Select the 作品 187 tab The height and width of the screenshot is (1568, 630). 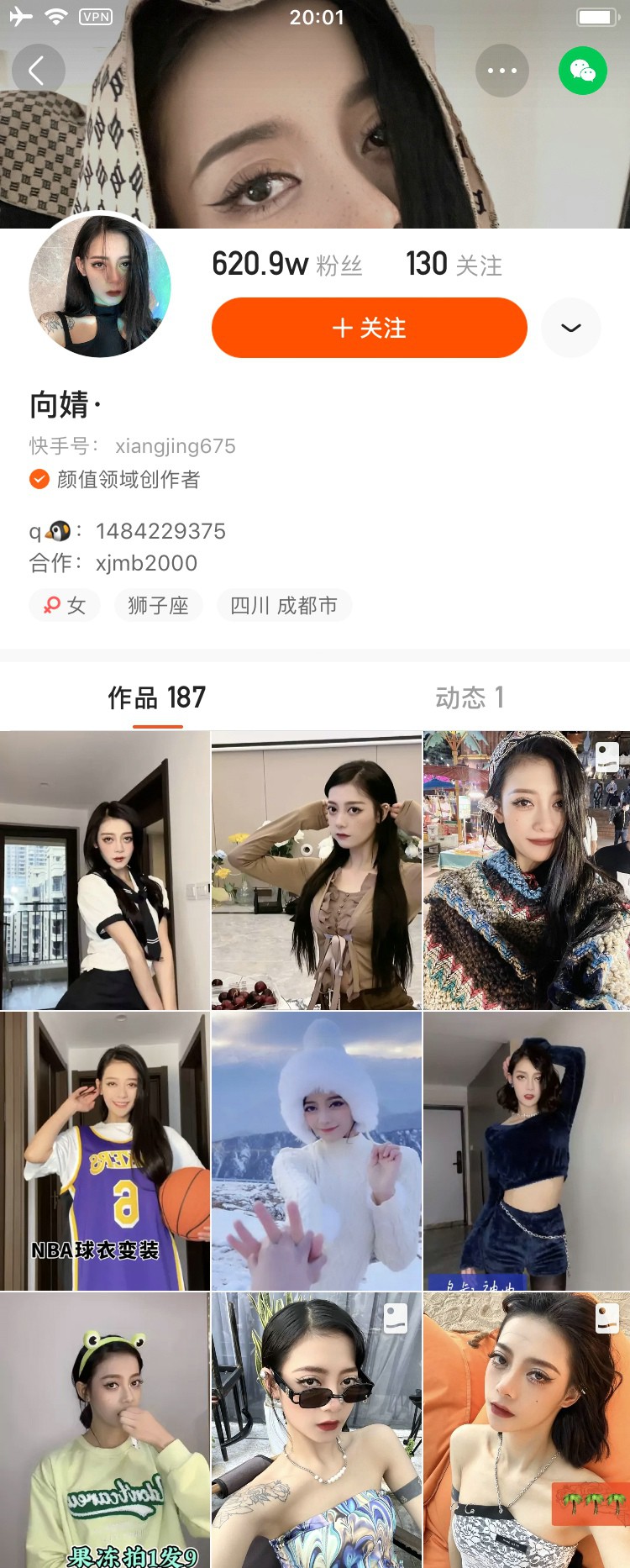click(157, 697)
